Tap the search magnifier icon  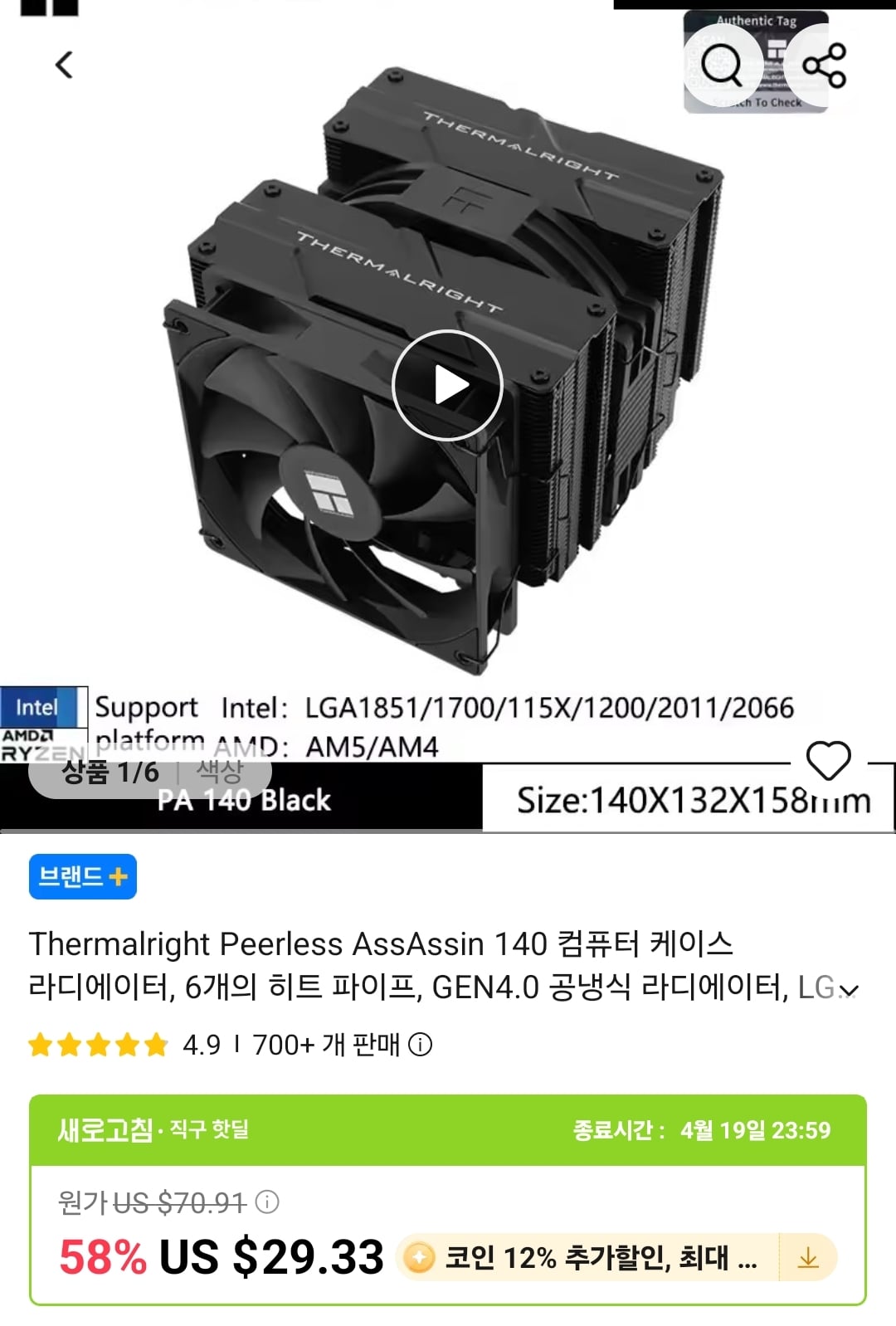point(724,66)
